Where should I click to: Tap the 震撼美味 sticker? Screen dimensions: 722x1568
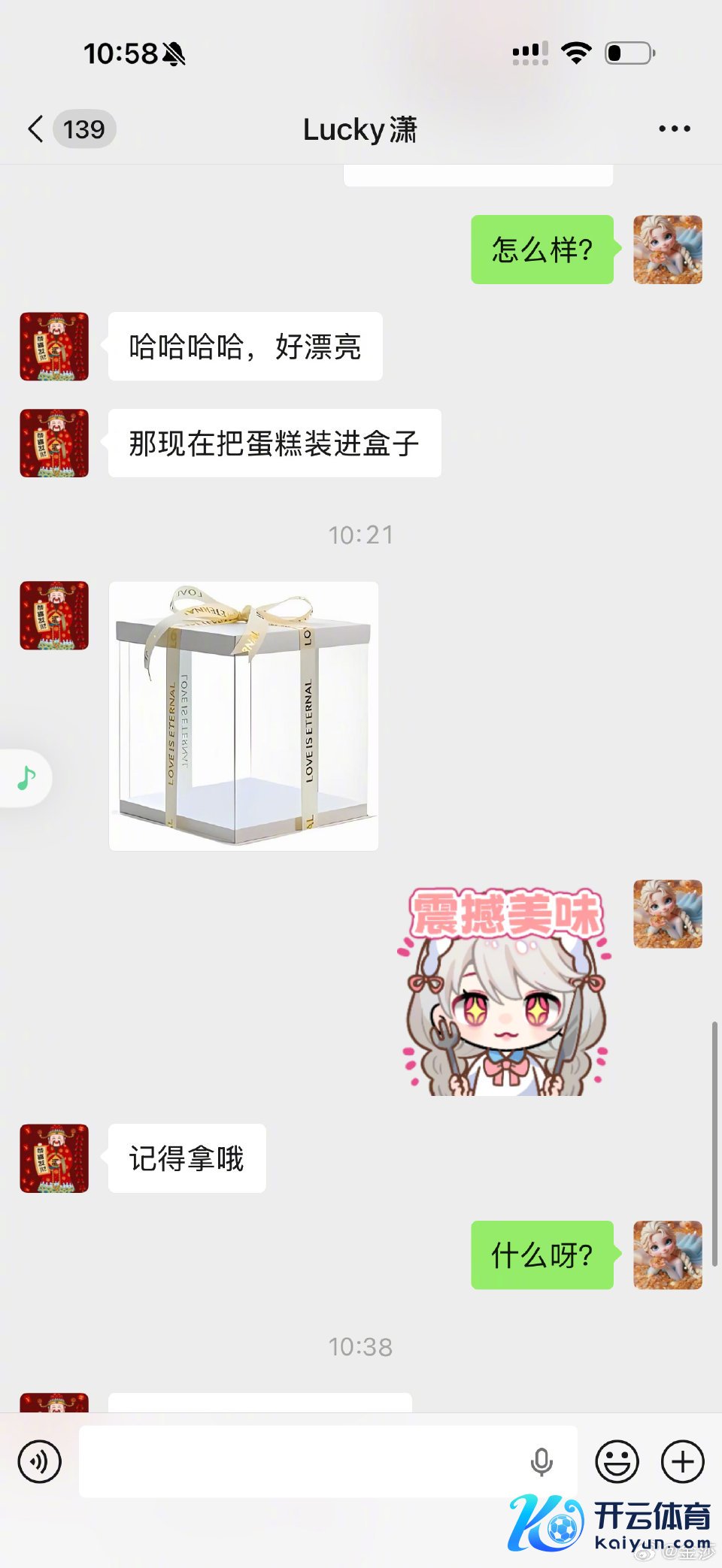(505, 990)
